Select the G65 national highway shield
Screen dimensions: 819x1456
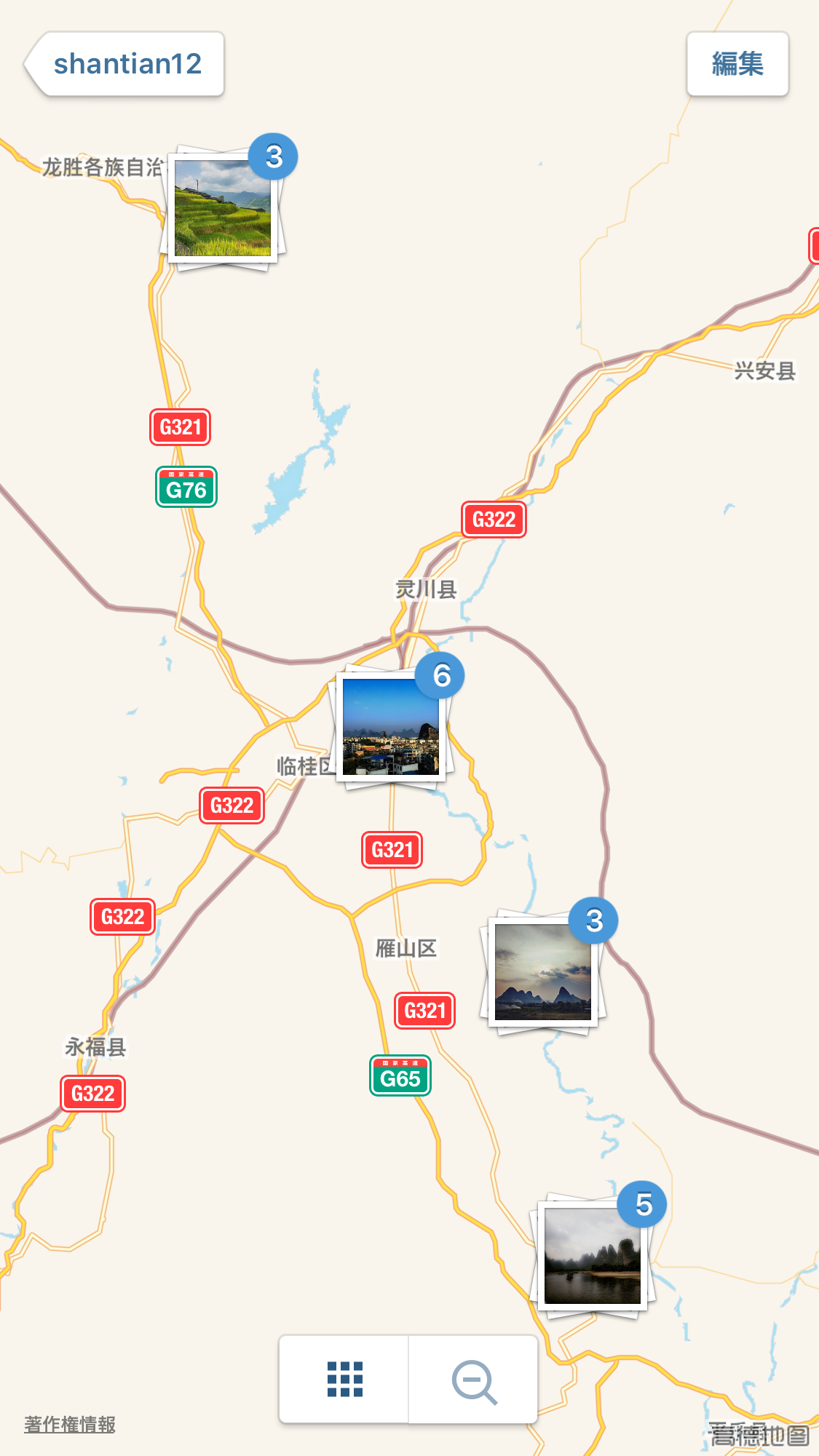tap(400, 1075)
